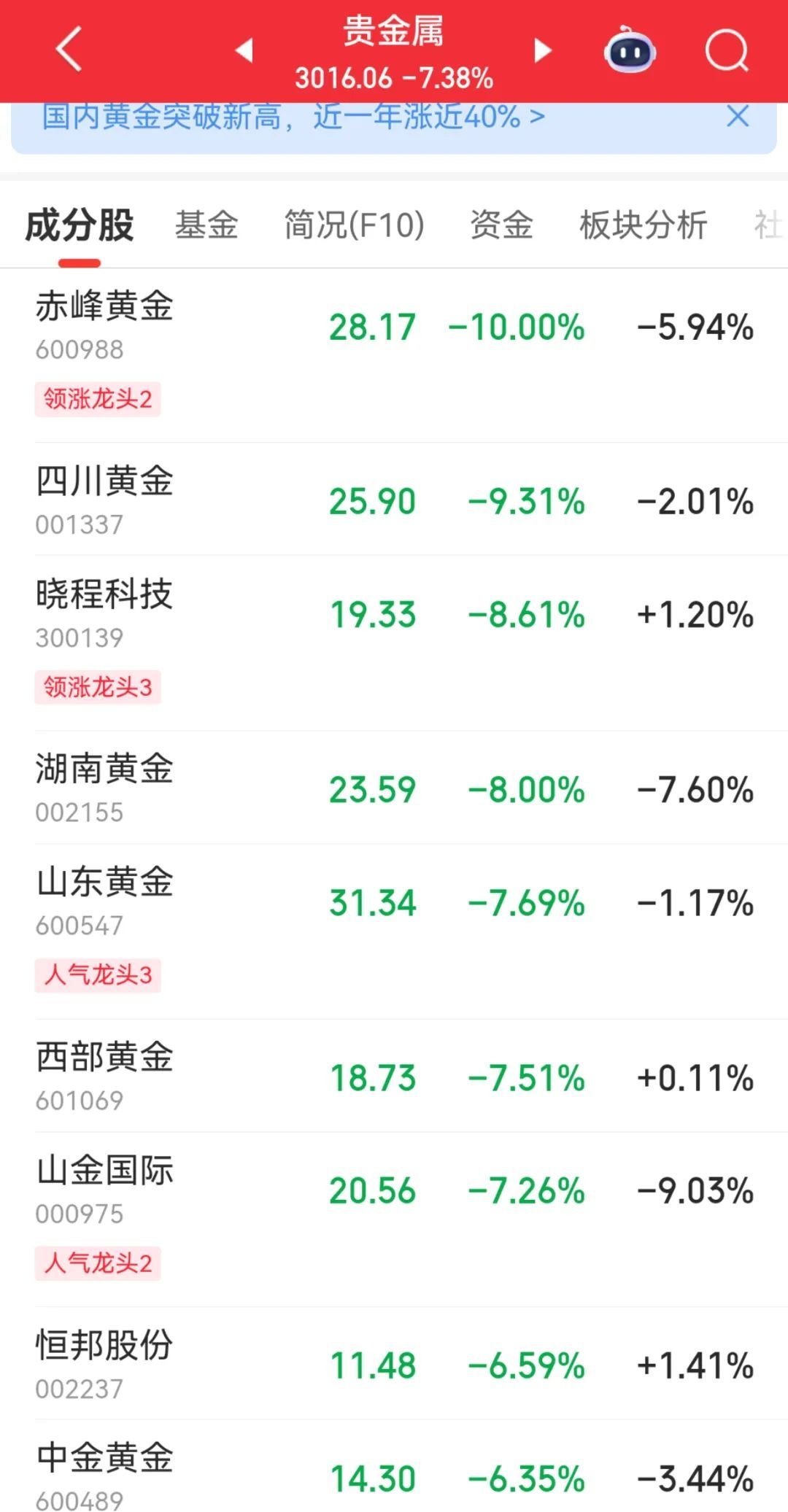Switch to the 板块分析 tab
788x1512 pixels.
643,225
